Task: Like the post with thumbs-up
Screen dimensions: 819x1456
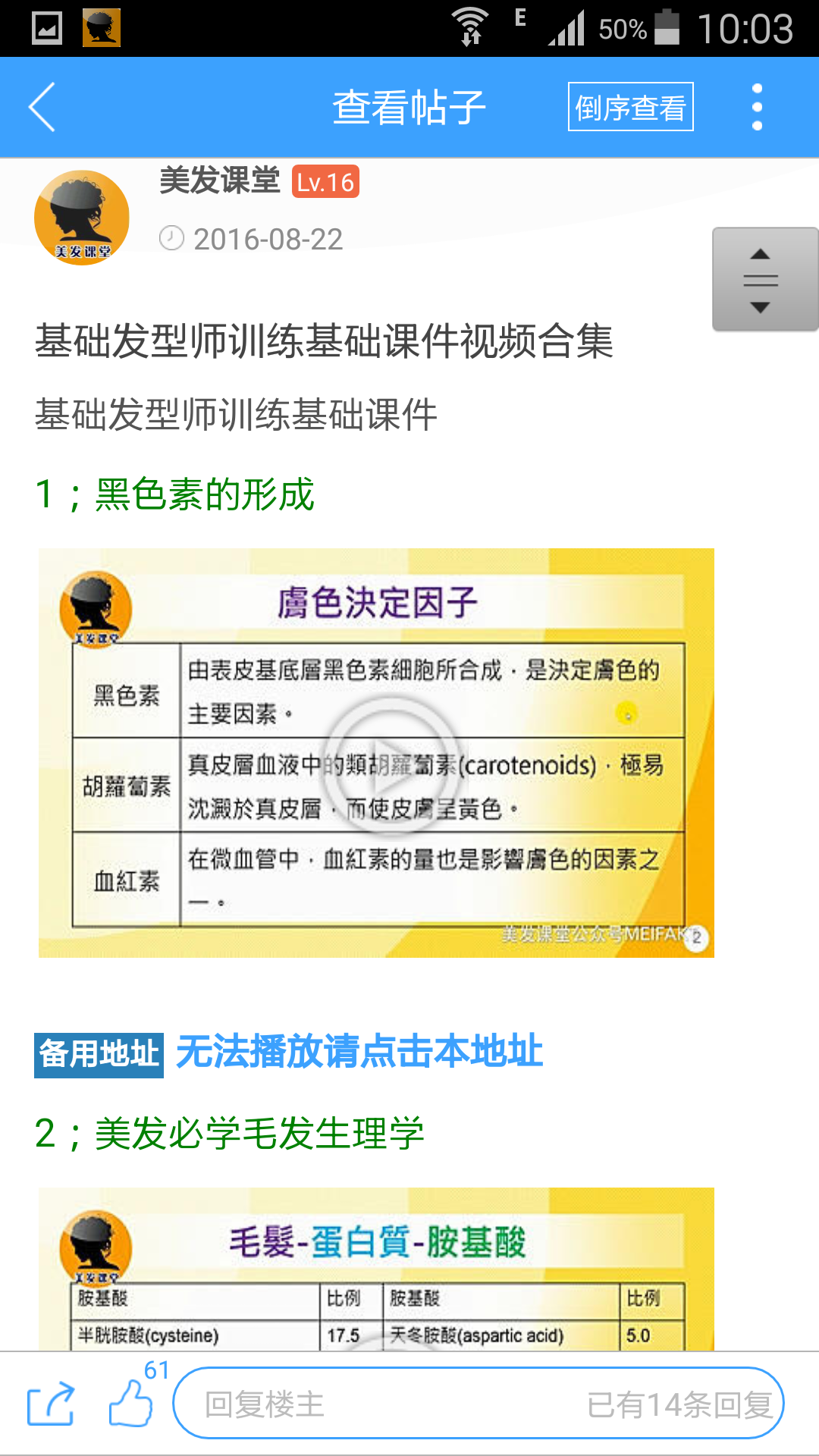Action: click(x=131, y=1404)
